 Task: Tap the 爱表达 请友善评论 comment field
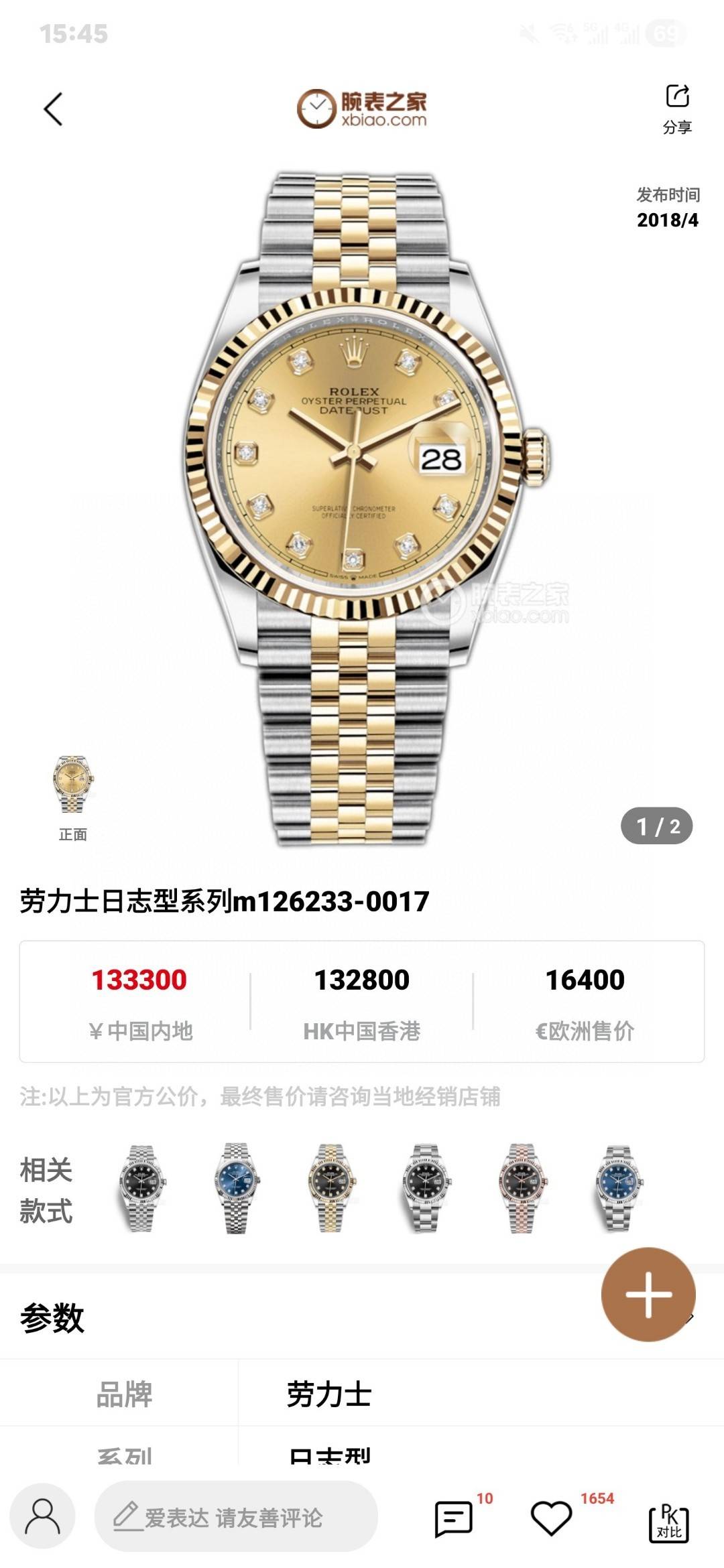tap(236, 1517)
